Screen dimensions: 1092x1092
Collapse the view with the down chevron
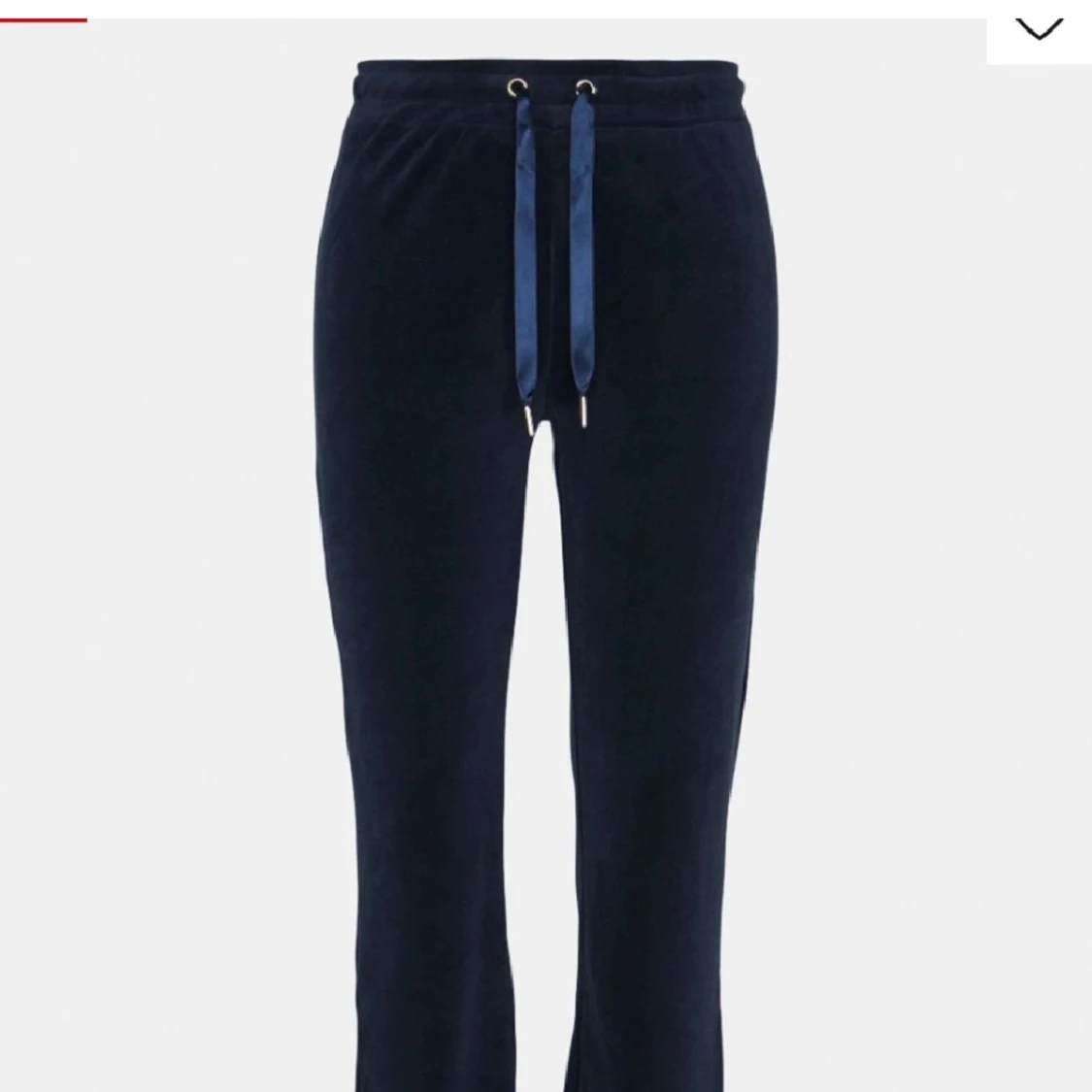coord(1038,30)
